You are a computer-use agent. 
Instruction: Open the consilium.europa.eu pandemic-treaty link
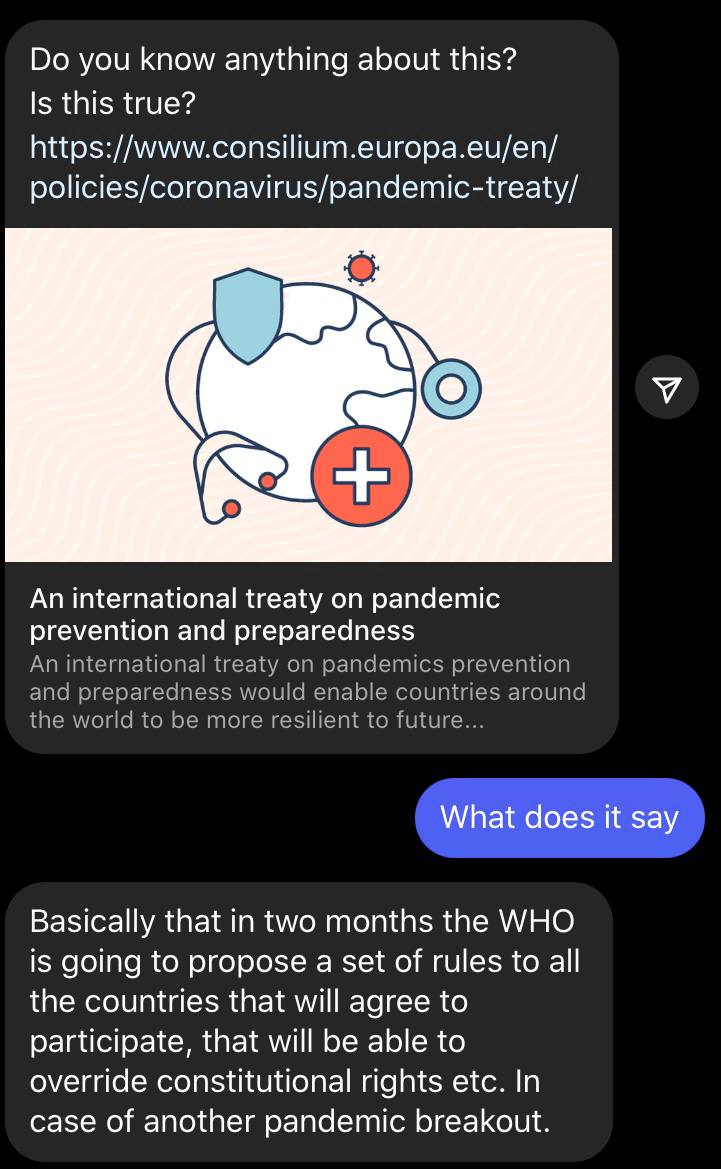[x=303, y=167]
